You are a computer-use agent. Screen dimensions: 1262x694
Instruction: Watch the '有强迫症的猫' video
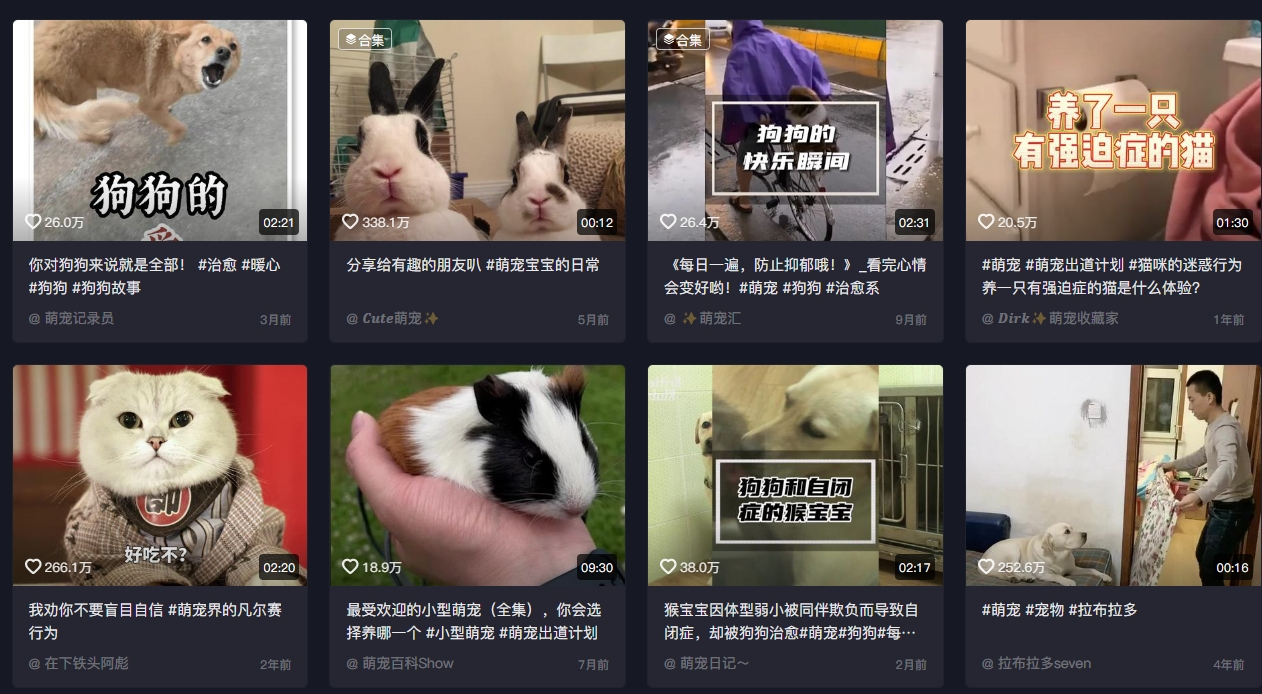pyautogui.click(x=1112, y=130)
